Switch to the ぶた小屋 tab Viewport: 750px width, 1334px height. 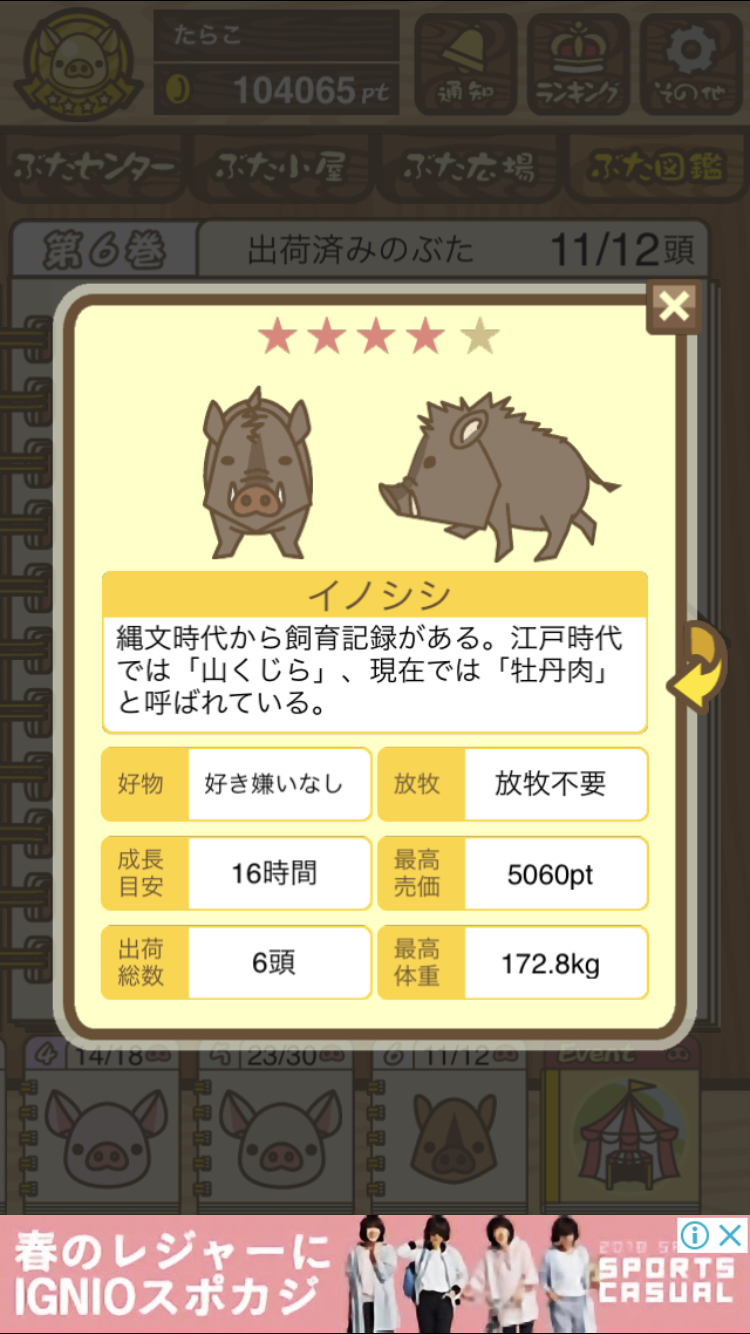(x=281, y=169)
